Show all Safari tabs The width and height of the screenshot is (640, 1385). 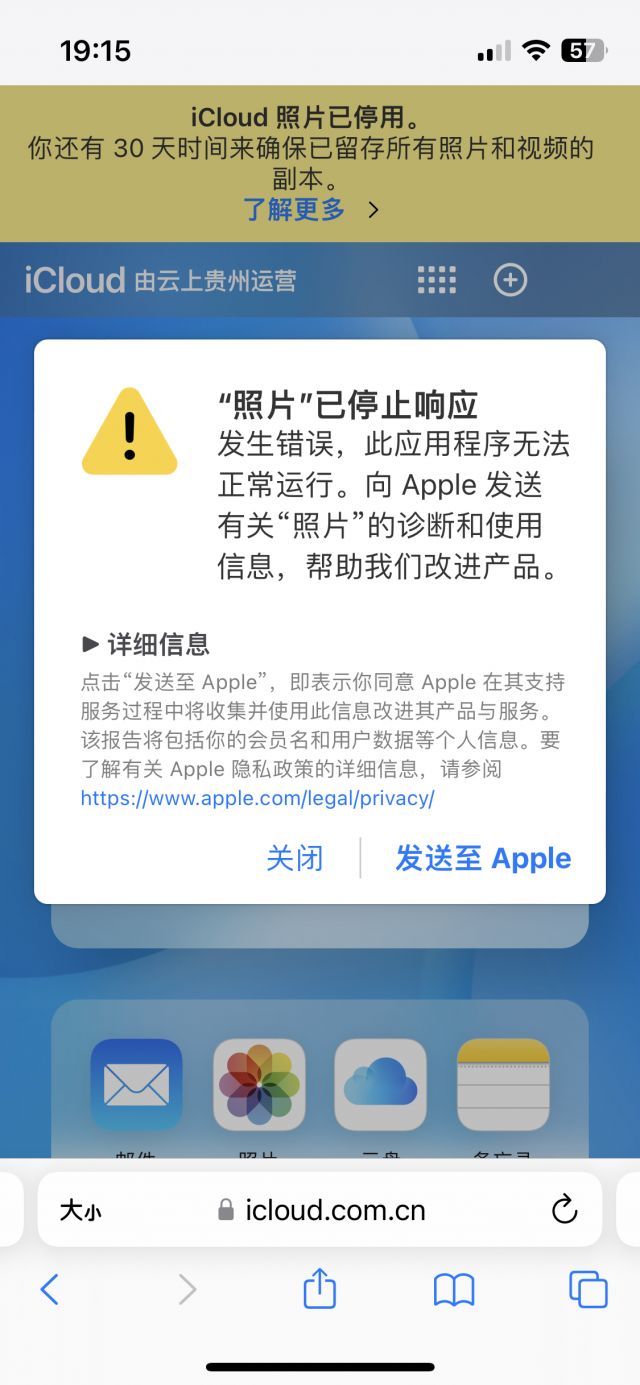(x=588, y=1289)
